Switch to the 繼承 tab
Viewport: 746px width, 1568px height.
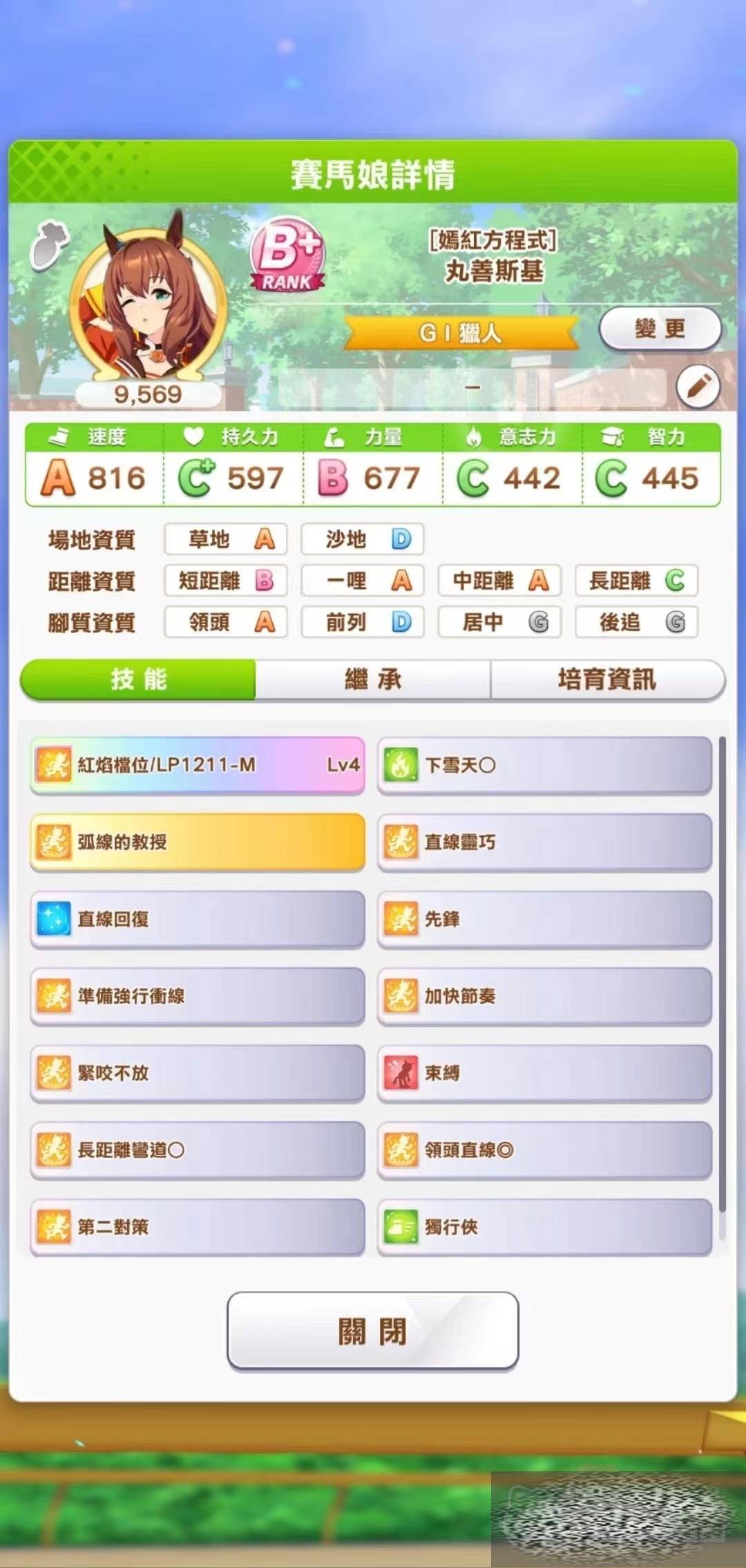coord(373,679)
